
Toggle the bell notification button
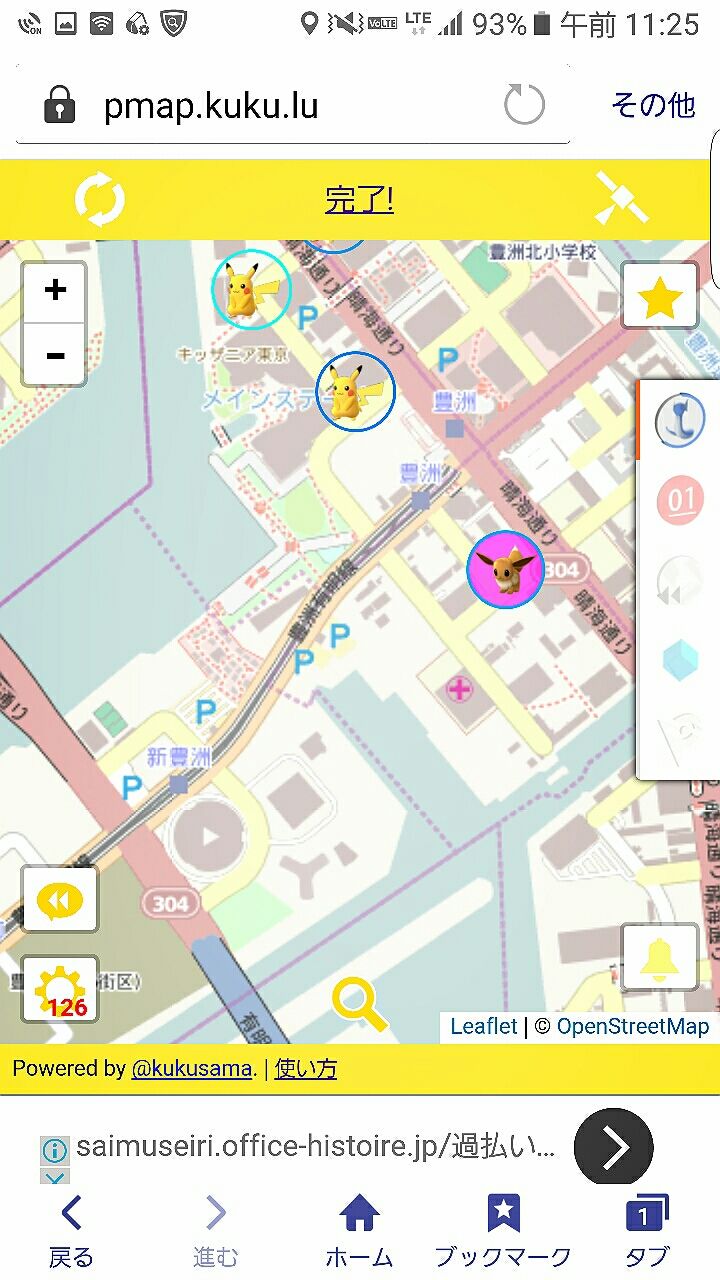tap(659, 956)
